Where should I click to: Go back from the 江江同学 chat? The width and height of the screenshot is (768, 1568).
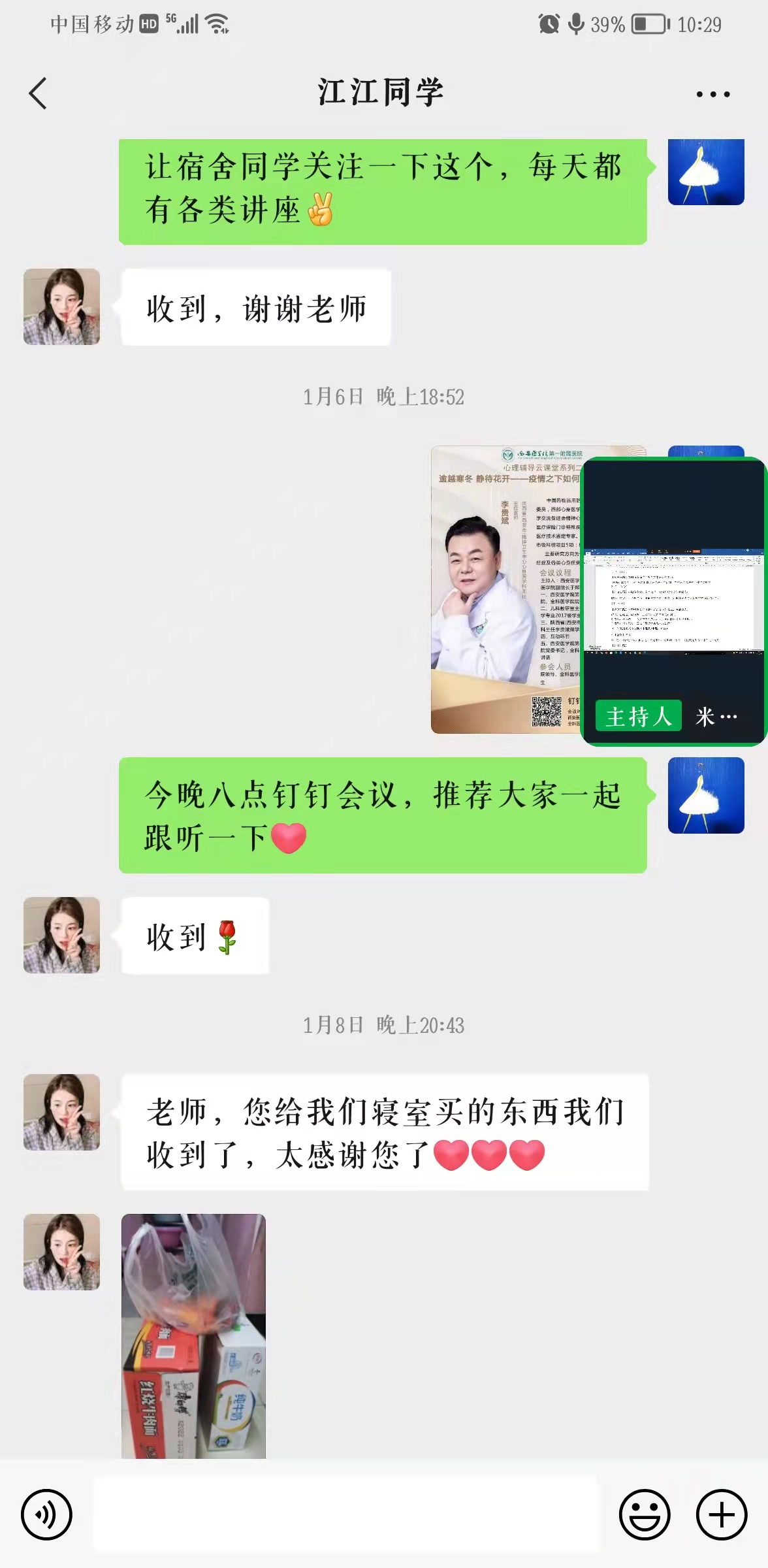(38, 93)
